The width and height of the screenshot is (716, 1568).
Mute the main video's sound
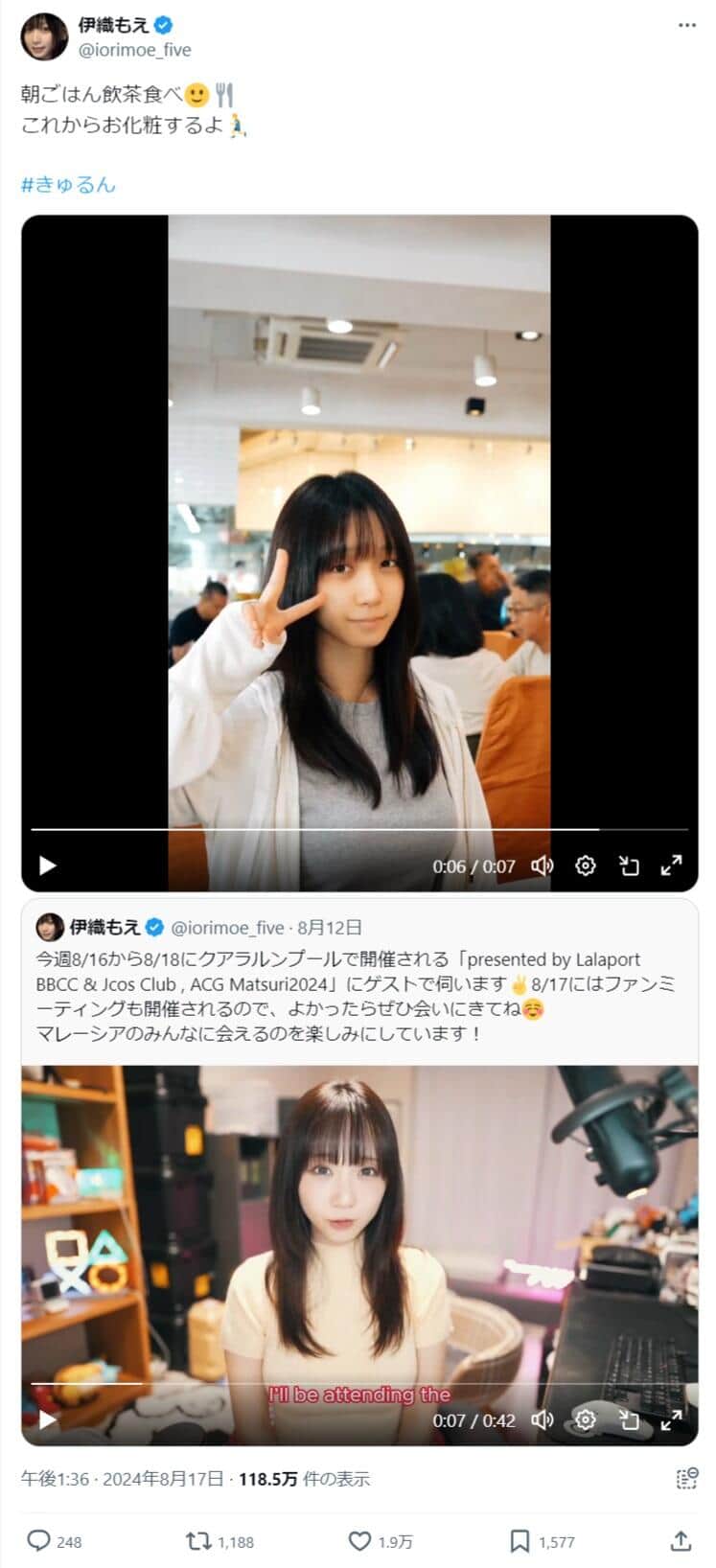543,866
